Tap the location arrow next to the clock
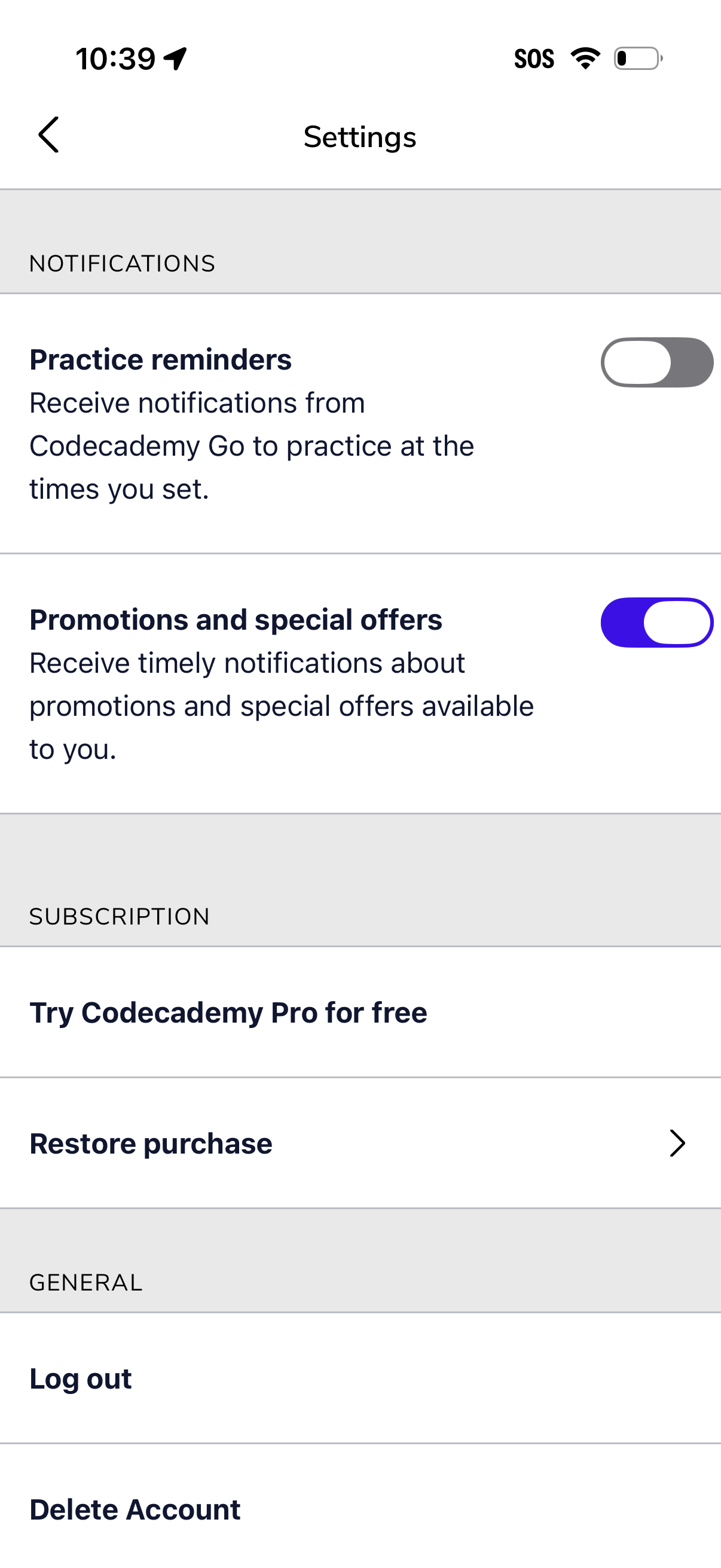721x1568 pixels. coord(175,58)
